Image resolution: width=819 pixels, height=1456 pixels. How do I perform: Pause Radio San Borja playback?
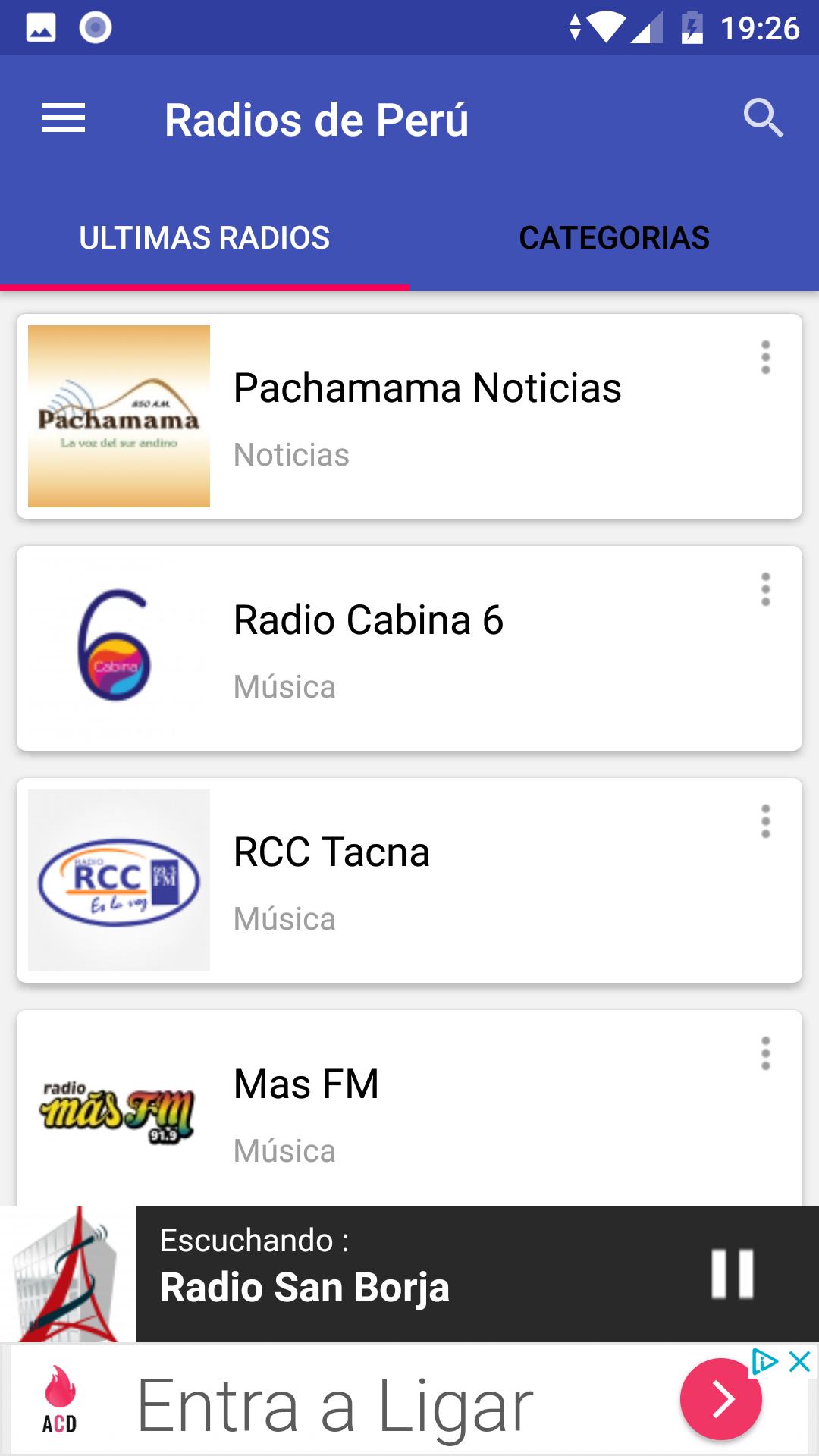733,1274
